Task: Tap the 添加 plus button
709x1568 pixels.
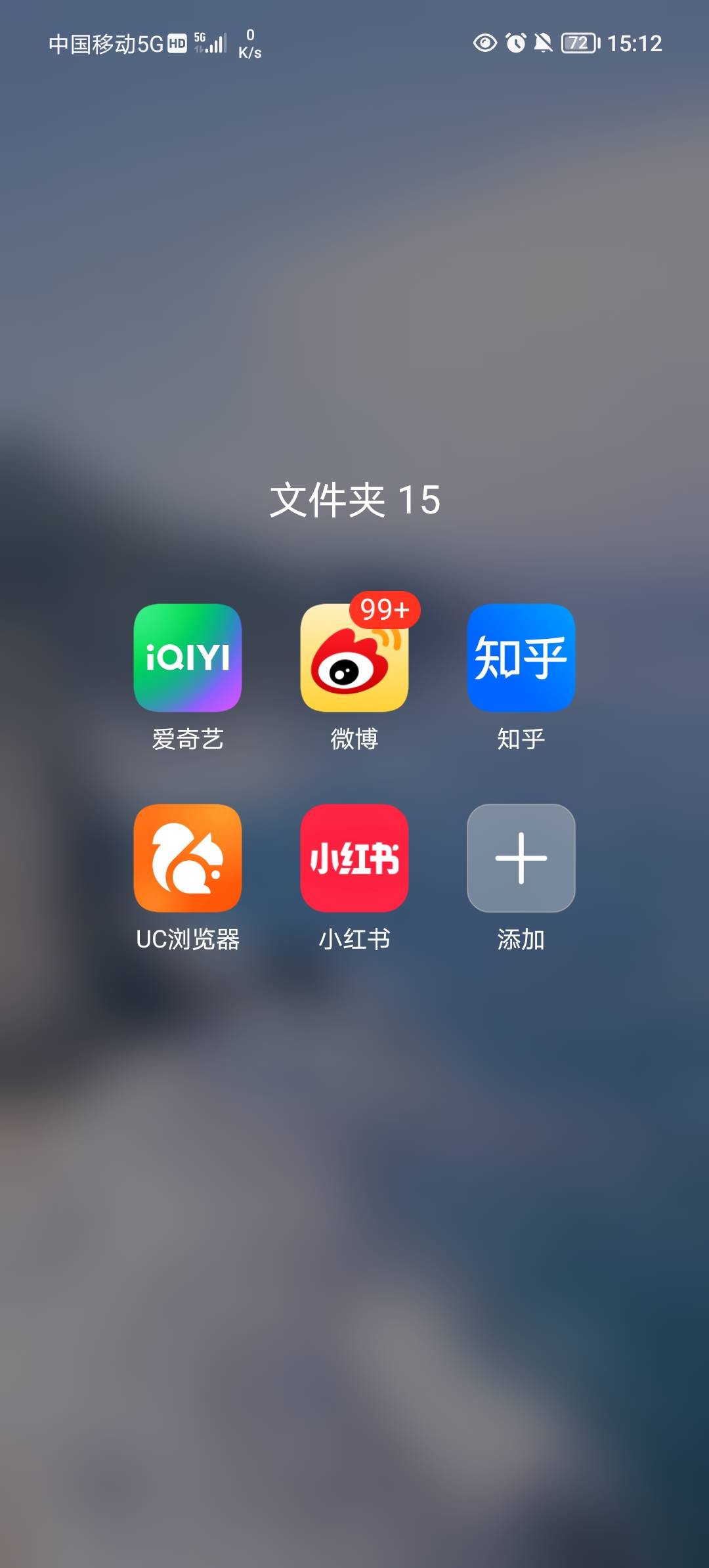Action: coord(521,858)
